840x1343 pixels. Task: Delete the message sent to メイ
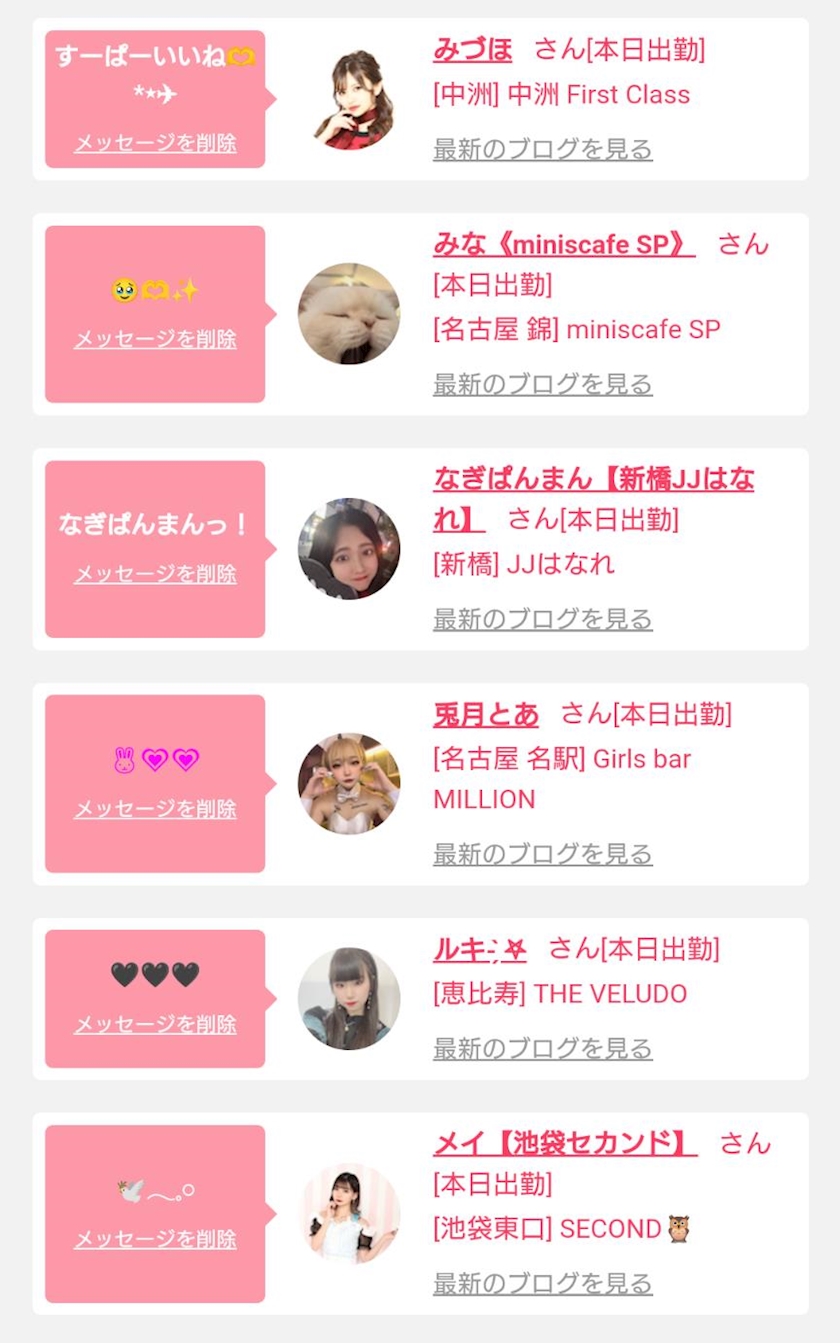[155, 1240]
